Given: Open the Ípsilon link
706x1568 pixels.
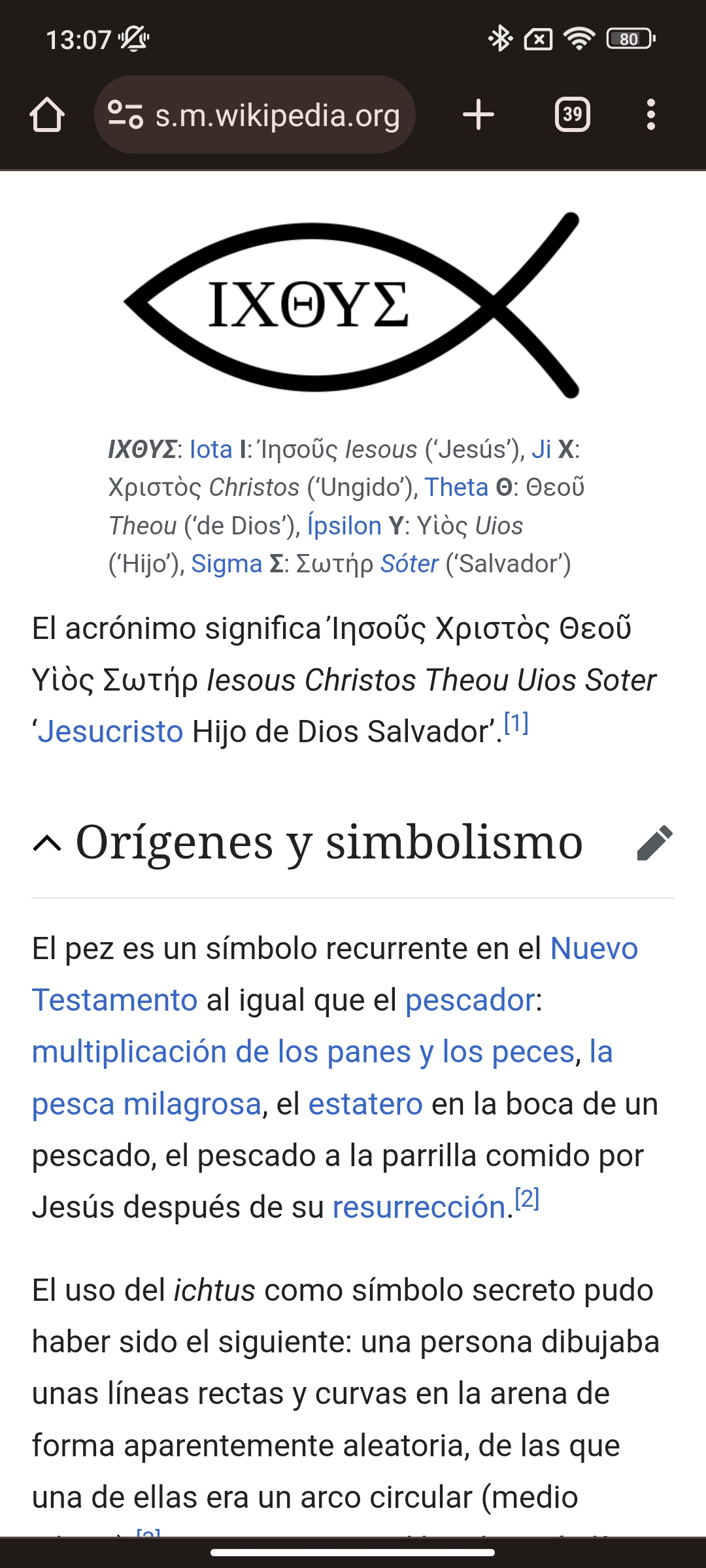Looking at the screenshot, I should pyautogui.click(x=345, y=526).
